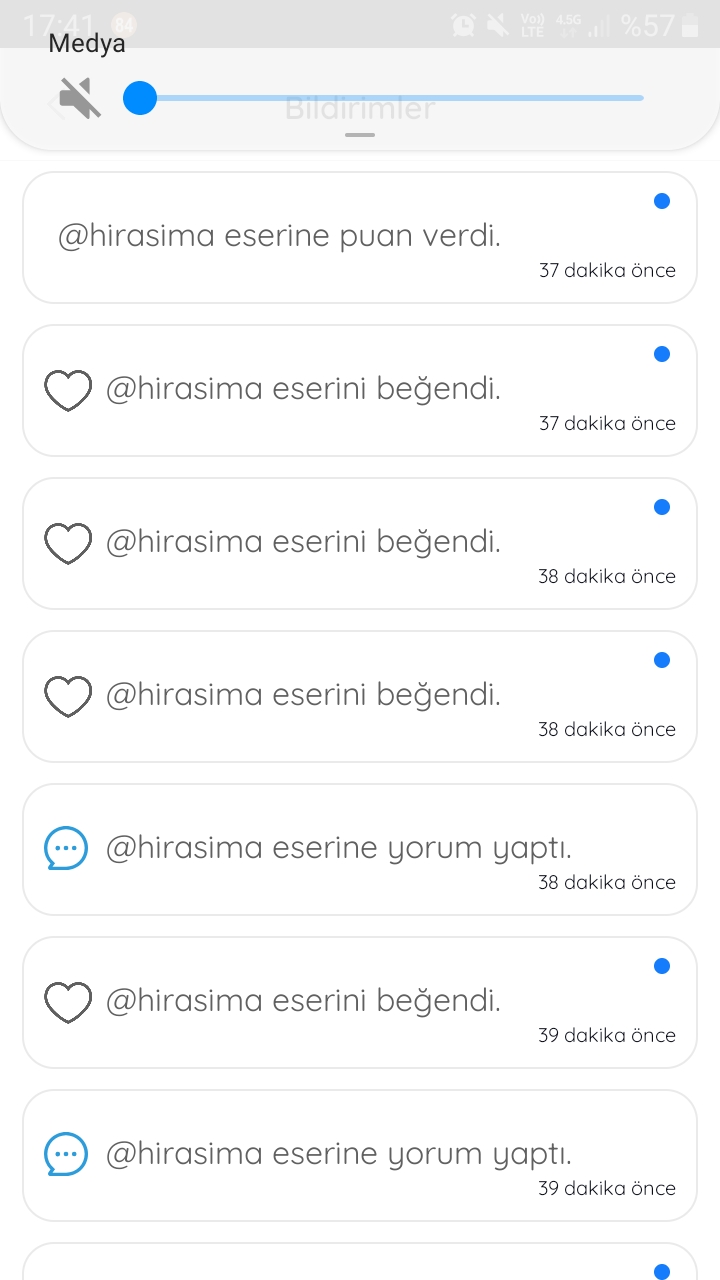
Task: Open the 'eserini beğendi' notification from 39 dakika önce
Action: pyautogui.click(x=360, y=1003)
